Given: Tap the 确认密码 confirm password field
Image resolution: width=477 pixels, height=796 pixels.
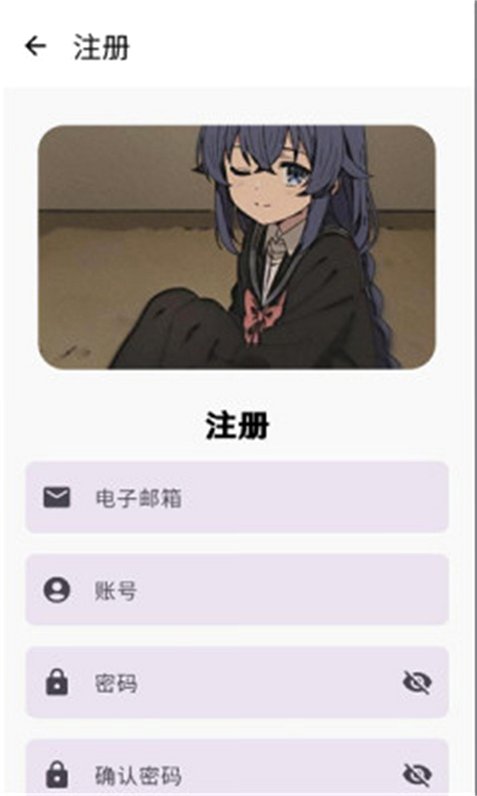Looking at the screenshot, I should click(x=237, y=768).
